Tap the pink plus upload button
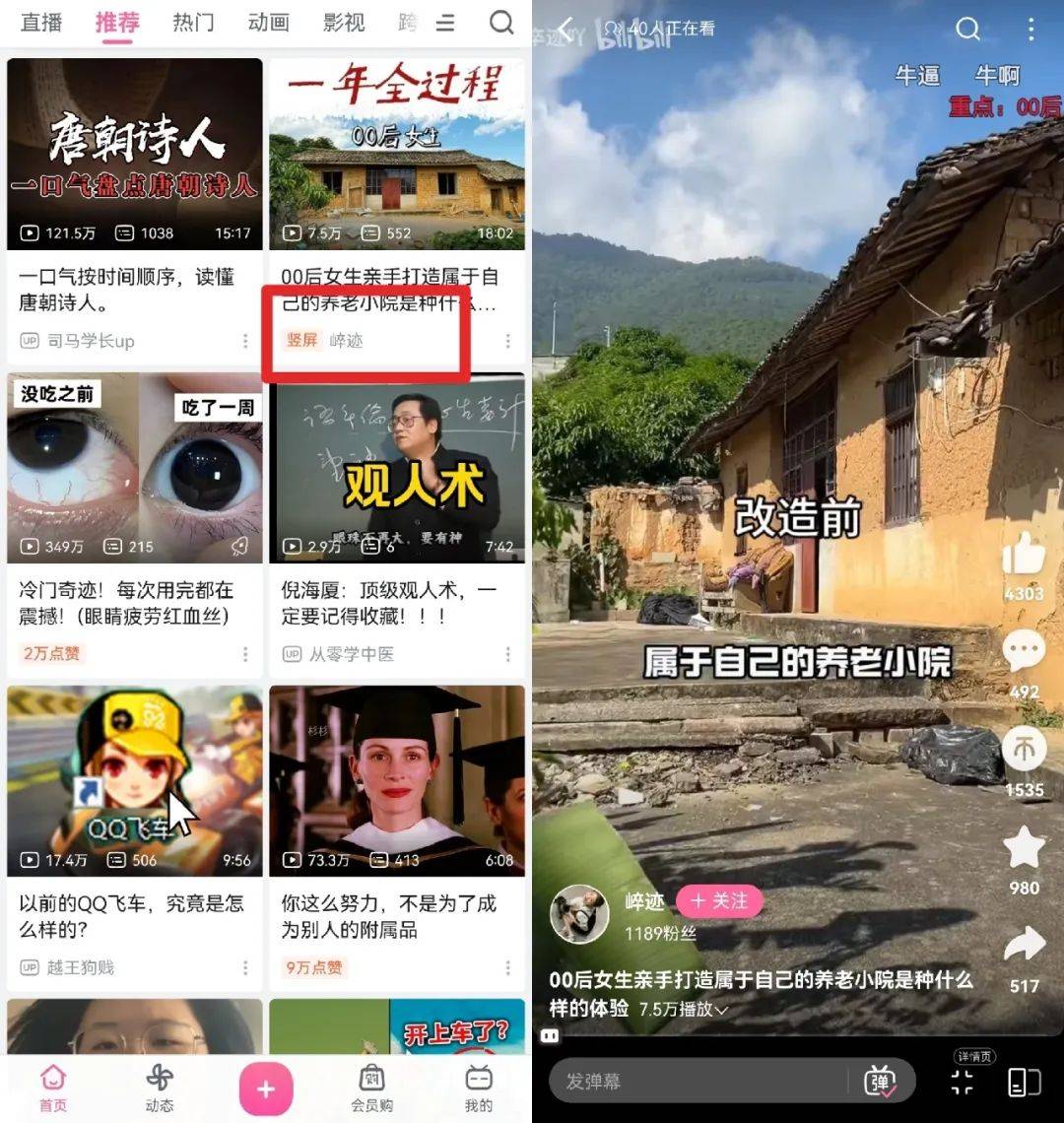This screenshot has width=1064, height=1123. pos(266,1088)
